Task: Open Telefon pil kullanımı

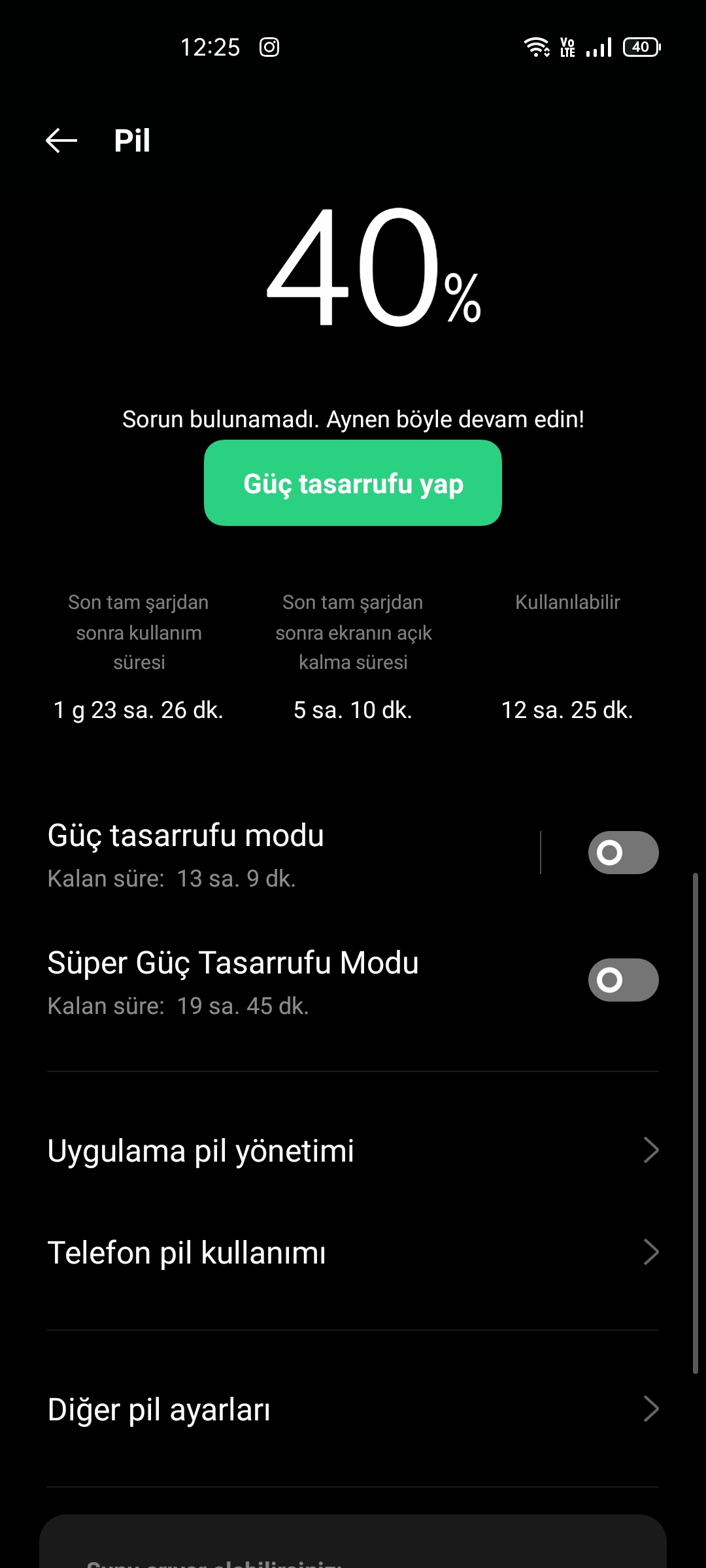Action: tap(353, 1252)
